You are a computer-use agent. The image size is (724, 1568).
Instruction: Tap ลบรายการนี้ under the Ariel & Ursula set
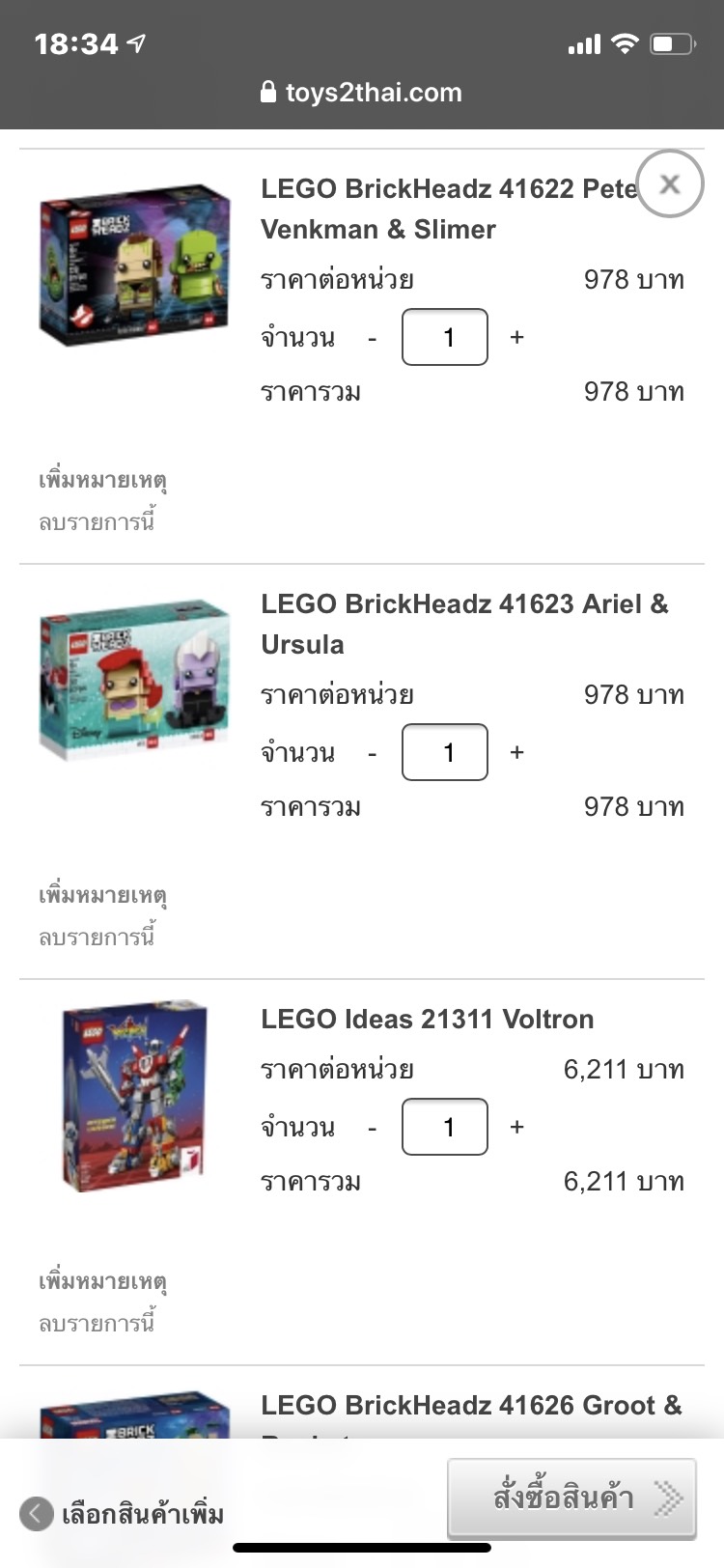pos(92,938)
